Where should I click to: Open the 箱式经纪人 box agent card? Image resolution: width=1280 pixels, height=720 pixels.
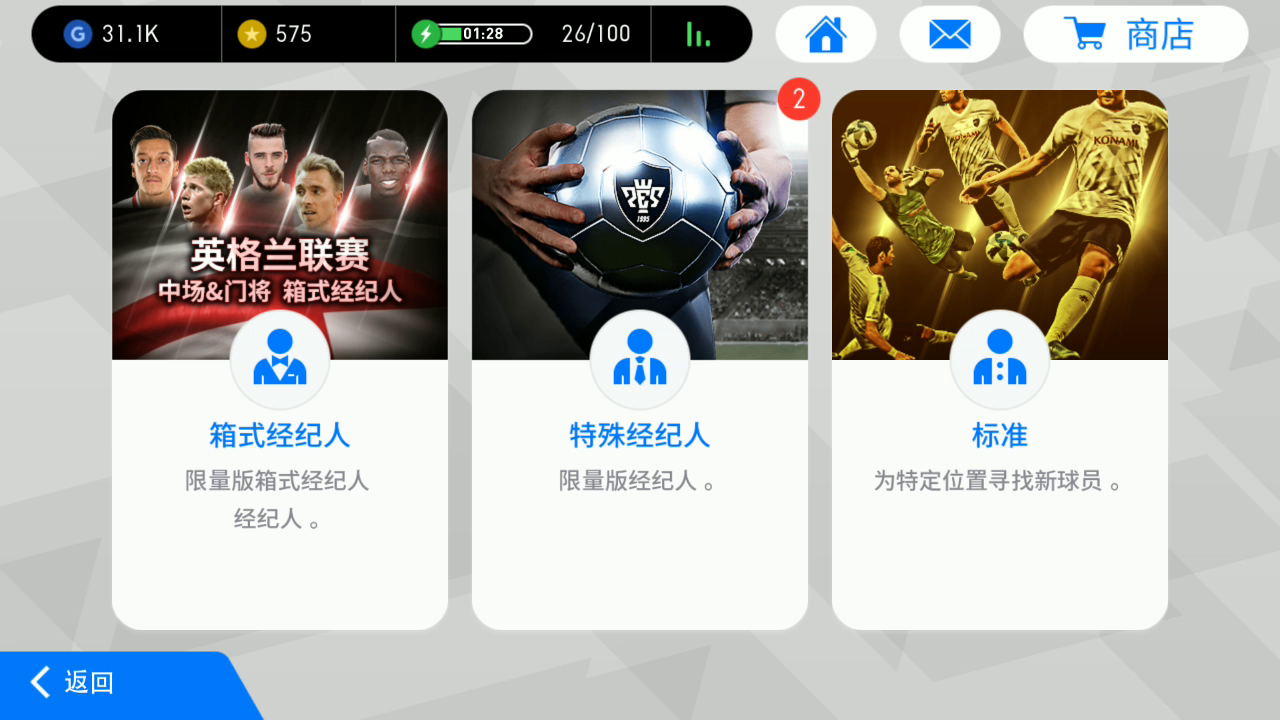pos(280,360)
